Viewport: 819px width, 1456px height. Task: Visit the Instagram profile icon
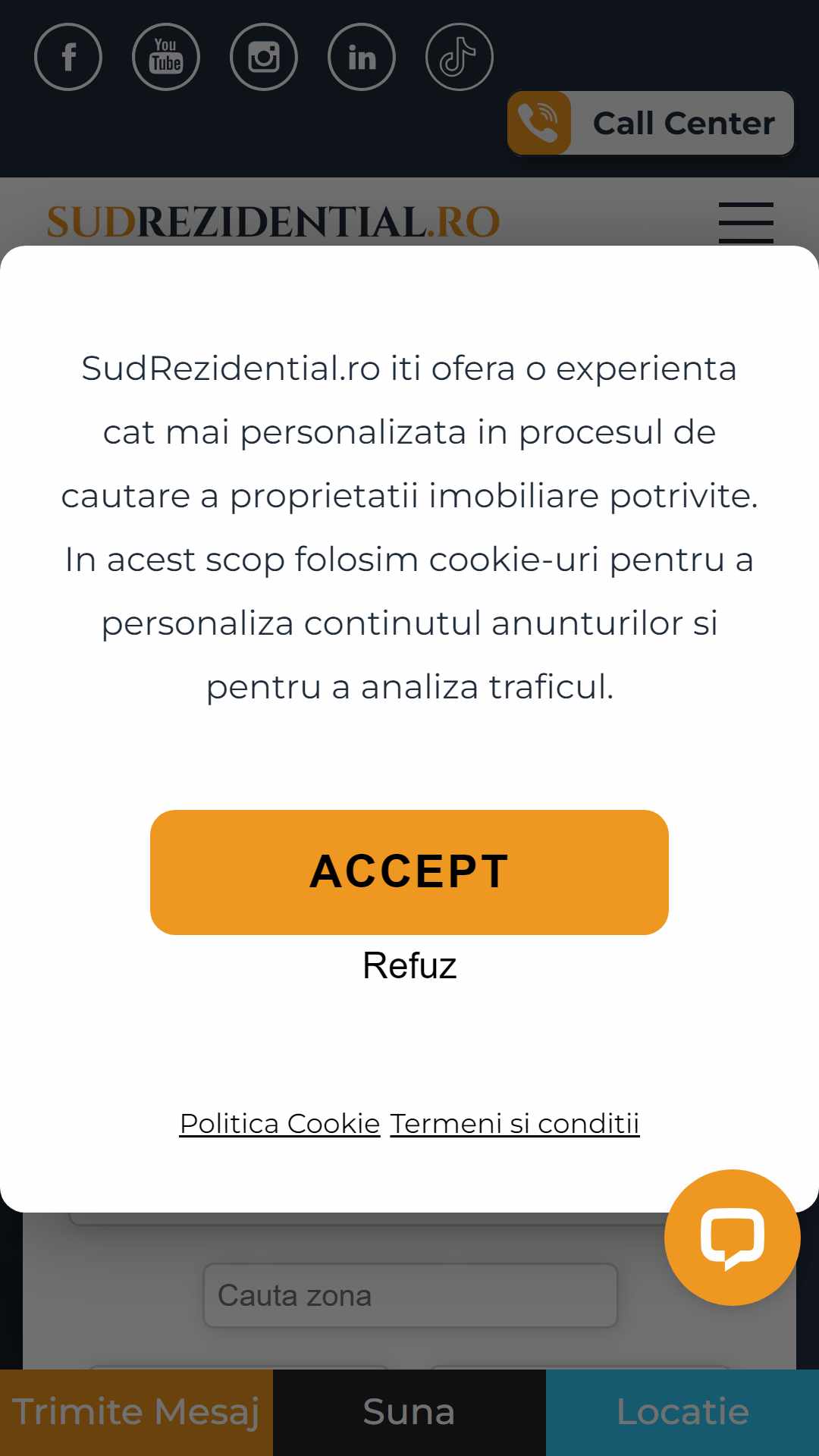pyautogui.click(x=264, y=57)
